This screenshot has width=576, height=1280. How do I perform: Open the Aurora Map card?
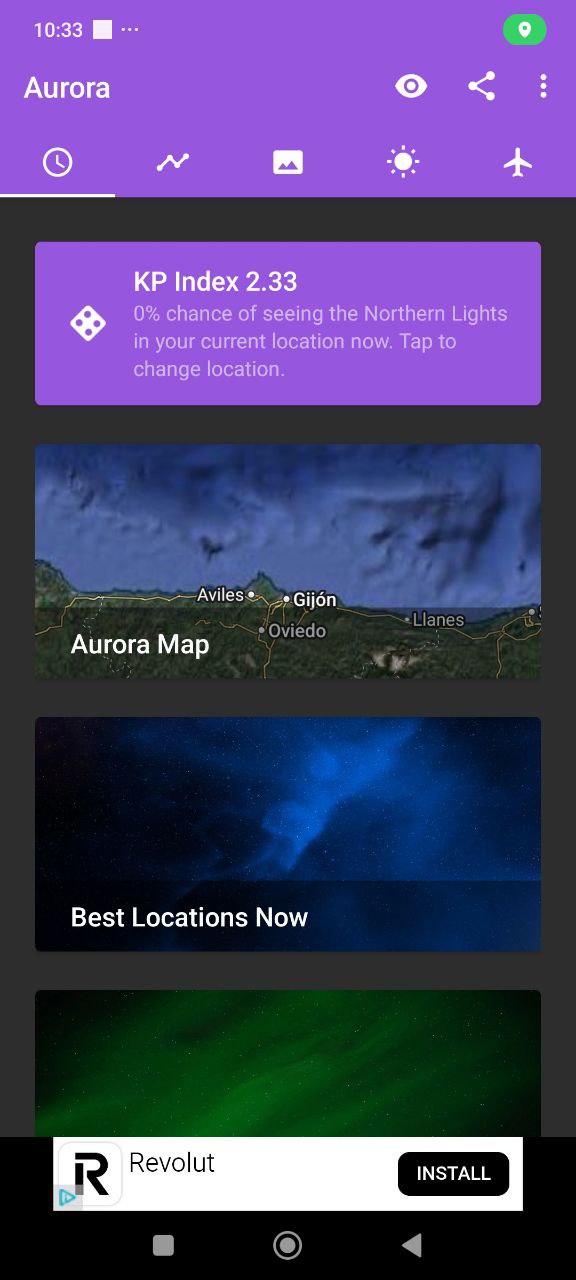pos(288,562)
